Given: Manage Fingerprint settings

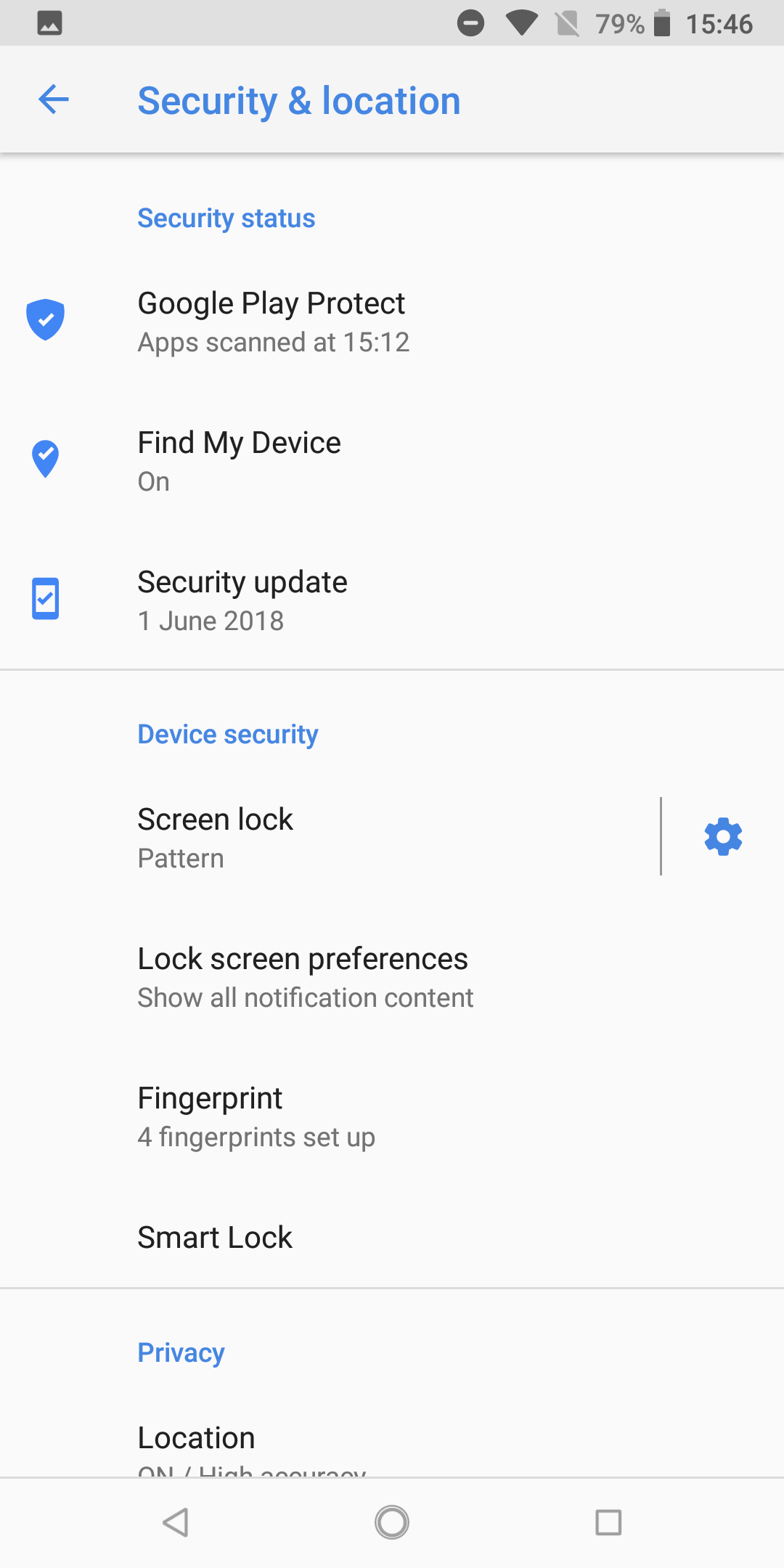Looking at the screenshot, I should point(392,1116).
